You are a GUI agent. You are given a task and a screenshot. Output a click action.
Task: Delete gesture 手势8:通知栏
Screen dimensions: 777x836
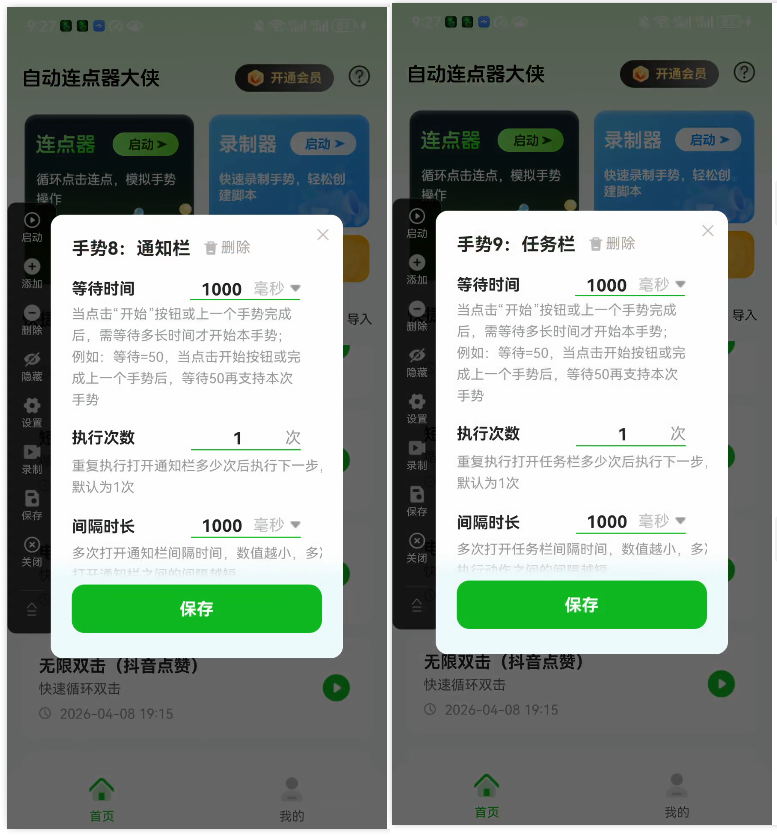tap(227, 248)
